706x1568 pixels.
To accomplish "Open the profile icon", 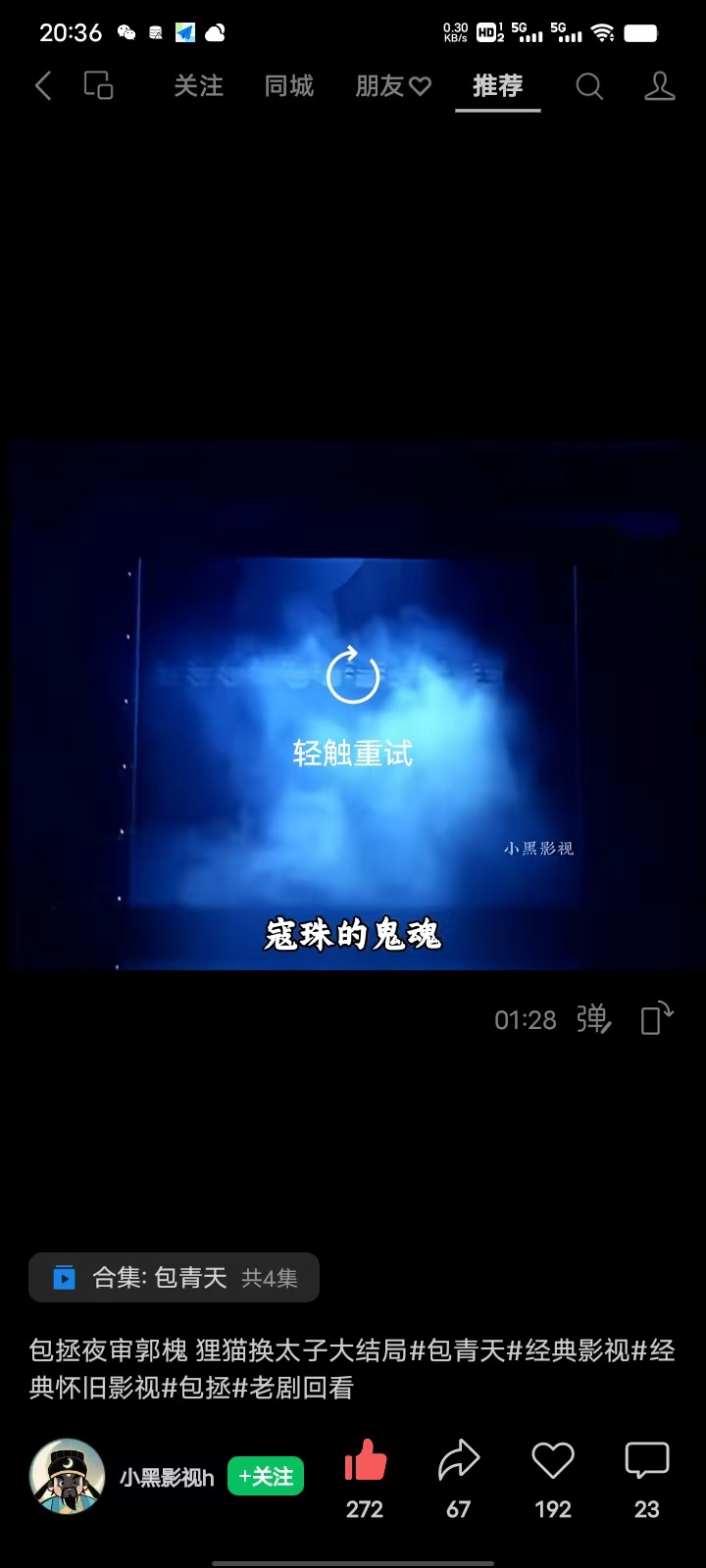I will (659, 86).
